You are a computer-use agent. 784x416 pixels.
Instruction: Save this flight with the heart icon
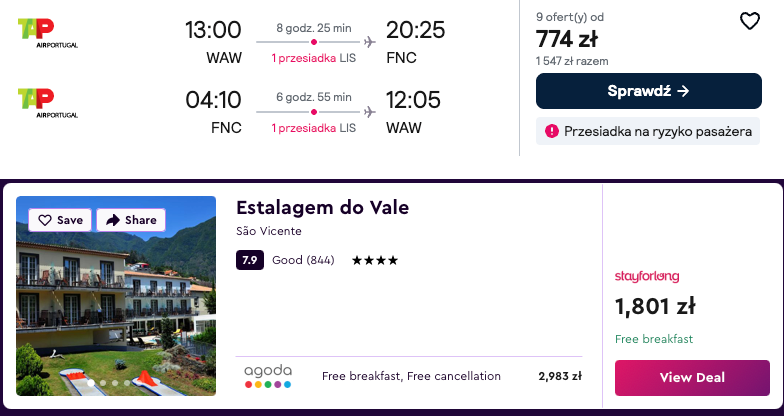tap(749, 21)
